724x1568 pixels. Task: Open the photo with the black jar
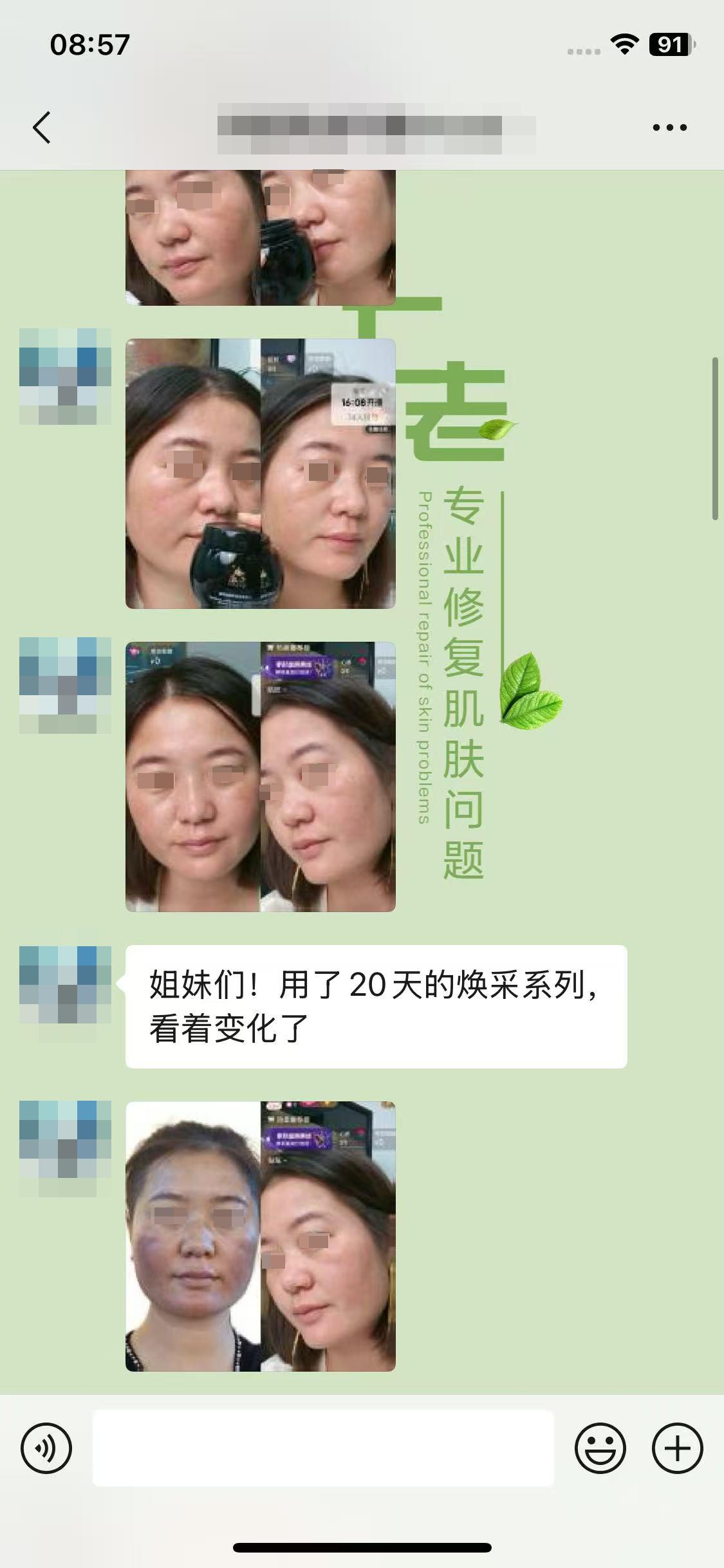click(260, 474)
